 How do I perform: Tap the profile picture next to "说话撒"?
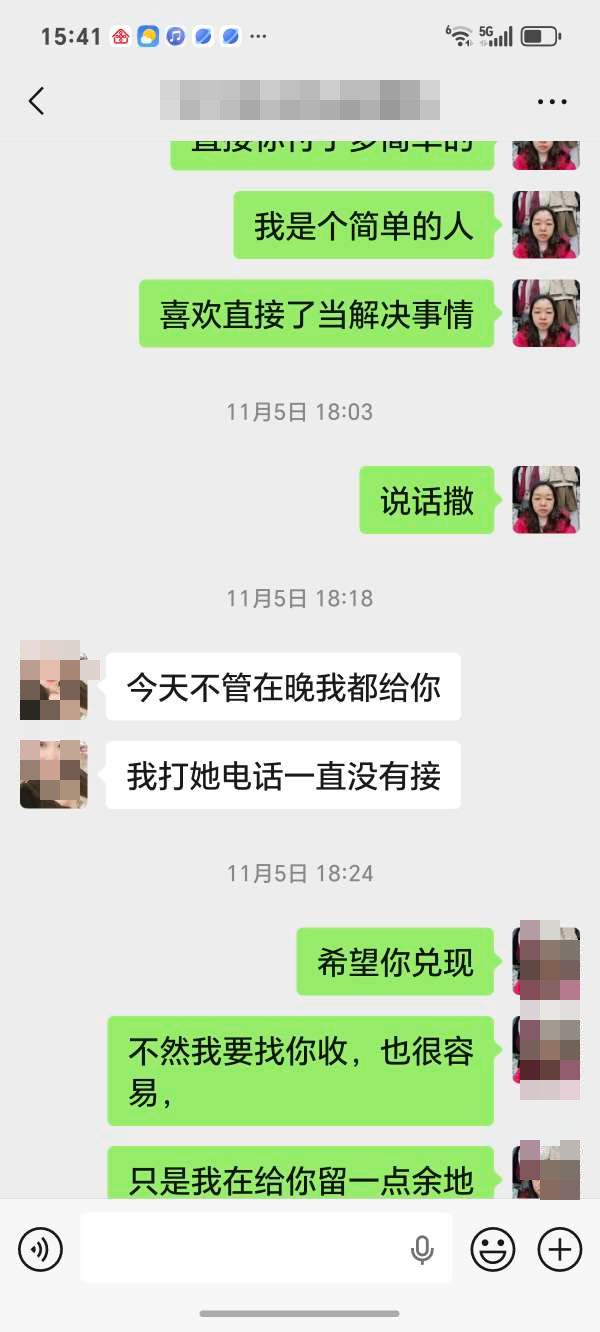point(546,499)
